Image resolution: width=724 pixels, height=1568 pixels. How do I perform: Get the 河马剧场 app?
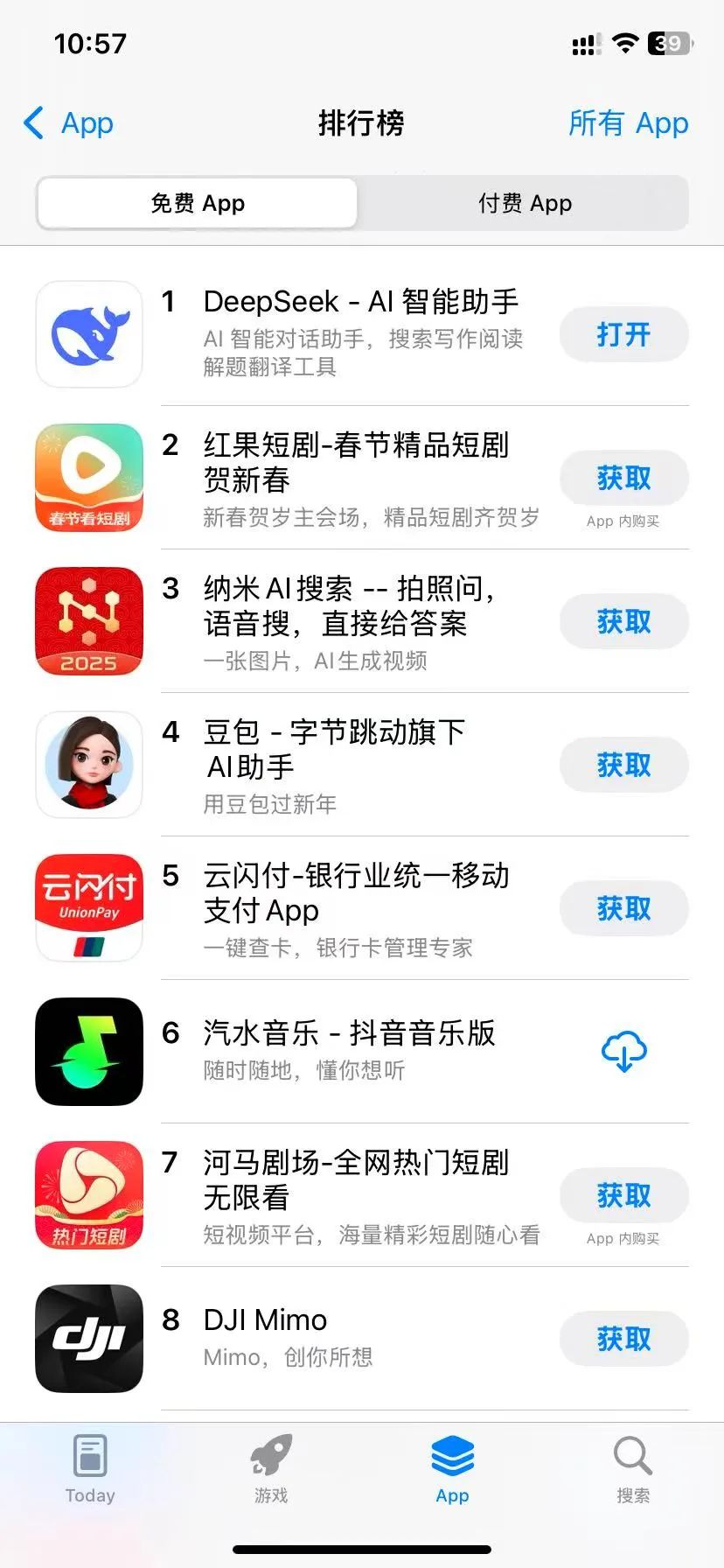pos(623,1195)
